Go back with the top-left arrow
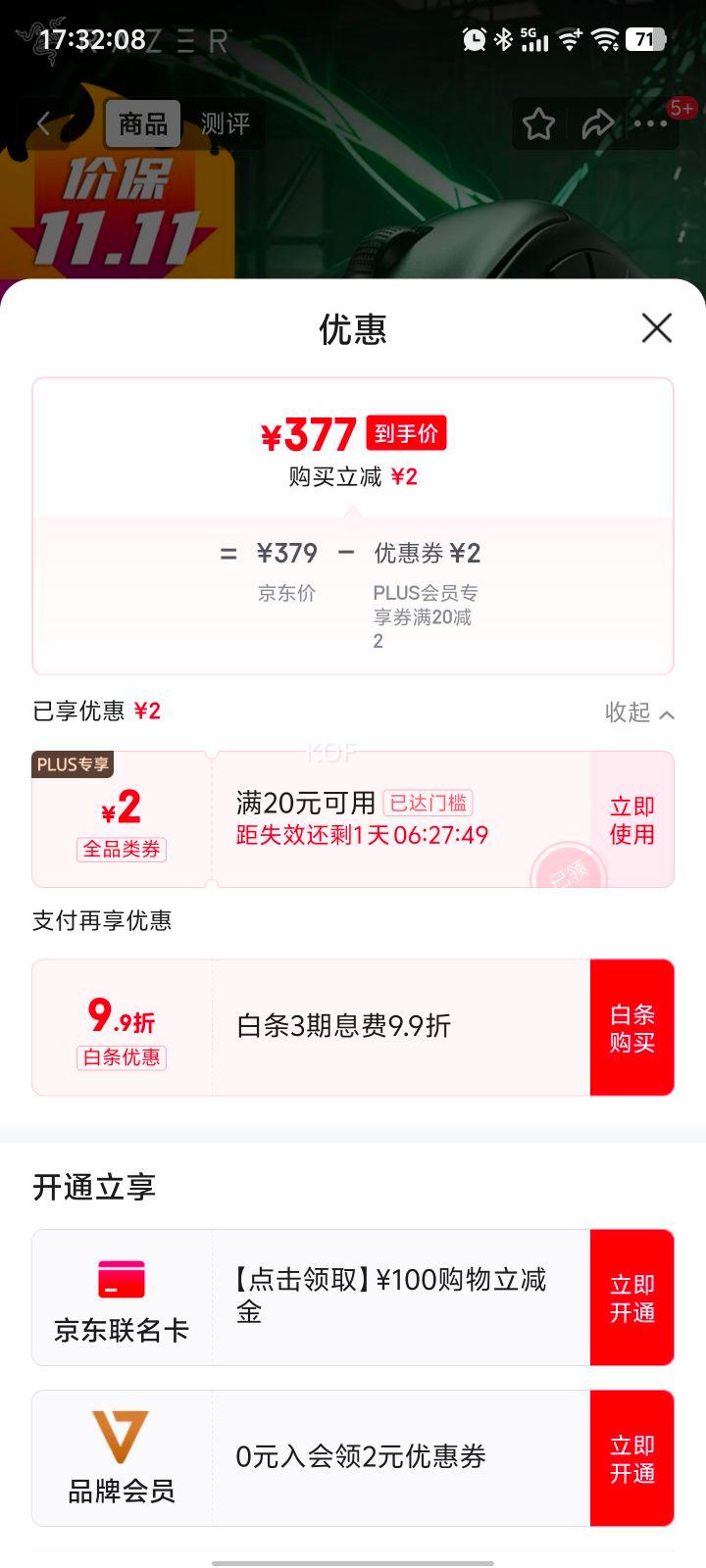Viewport: 706px width, 1568px height. pos(44,123)
